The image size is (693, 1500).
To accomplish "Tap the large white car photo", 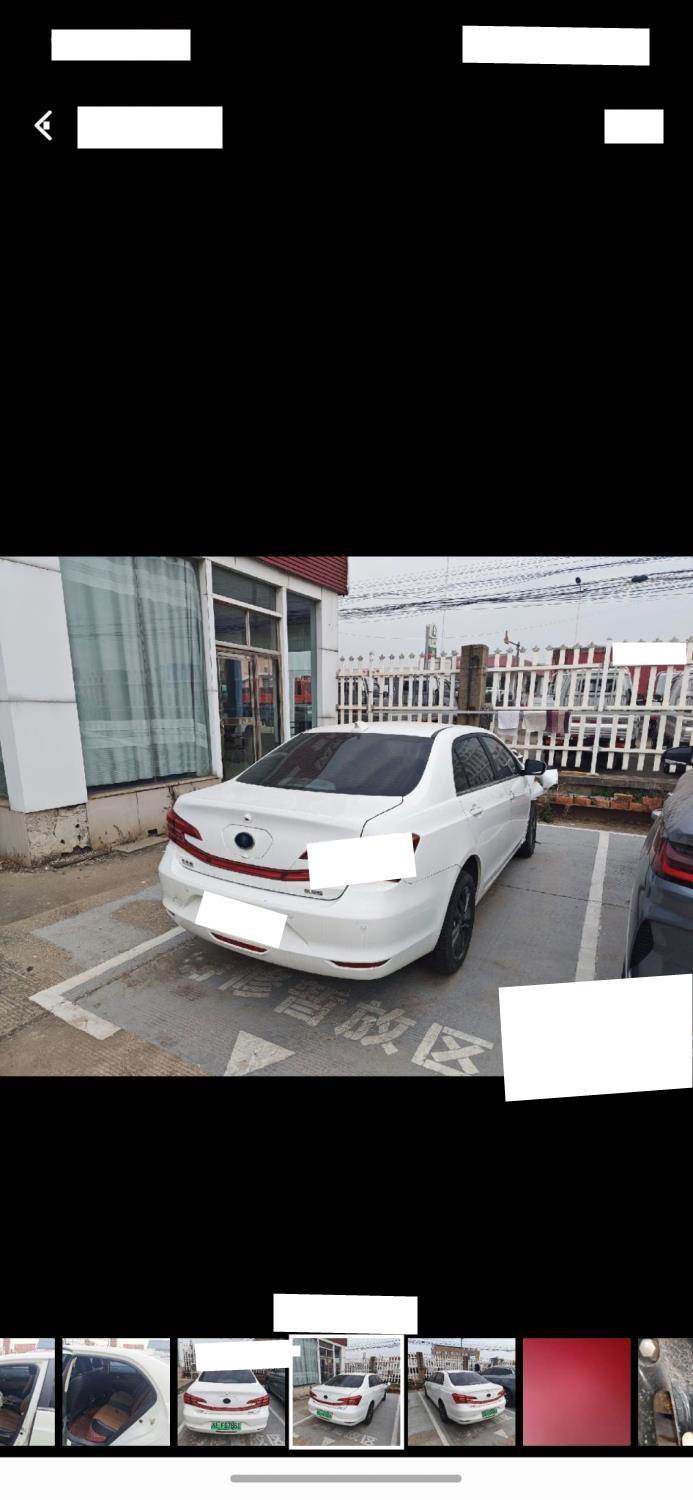I will (346, 815).
